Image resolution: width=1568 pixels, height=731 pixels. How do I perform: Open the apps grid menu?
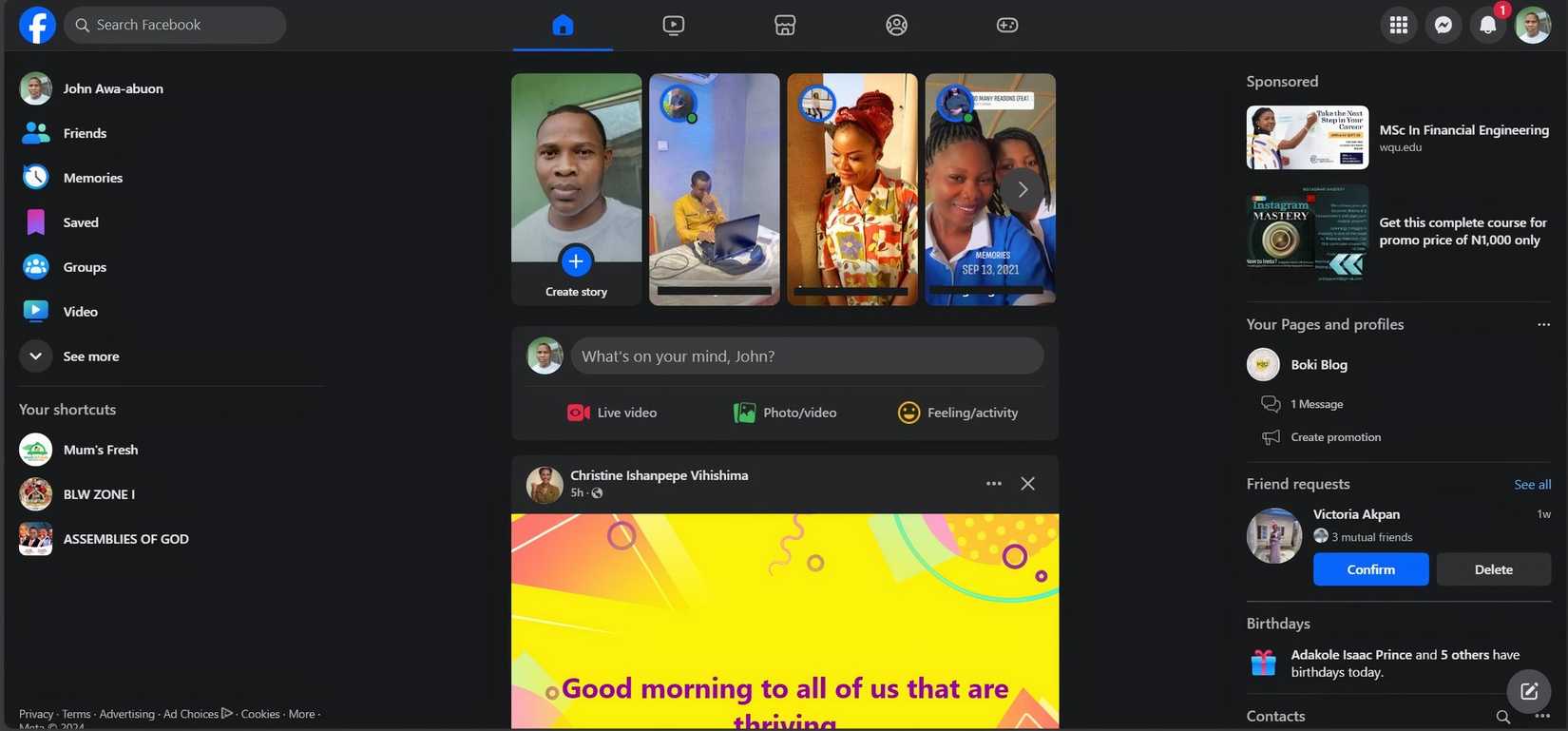(1398, 26)
